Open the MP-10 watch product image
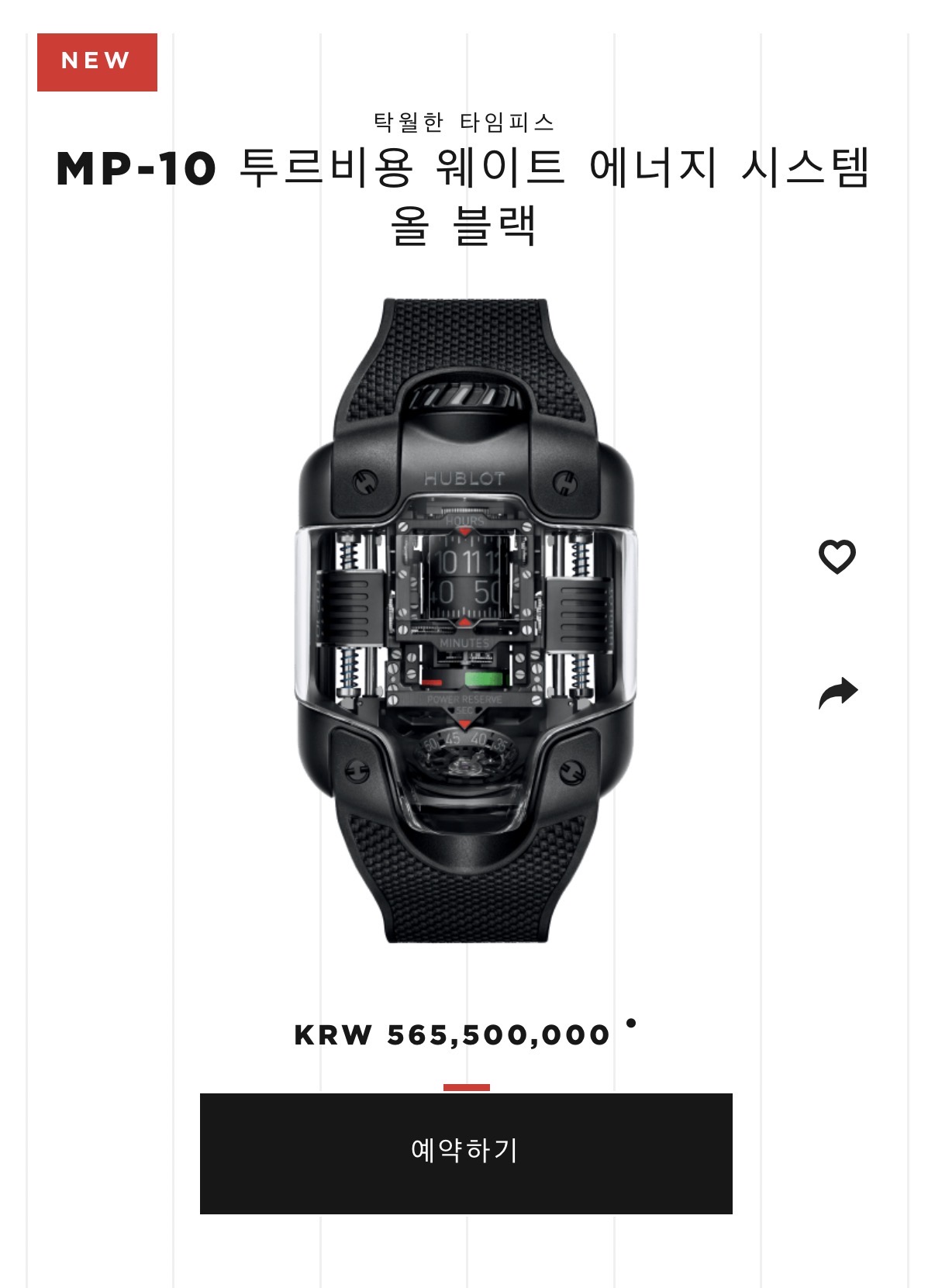 pos(465,620)
